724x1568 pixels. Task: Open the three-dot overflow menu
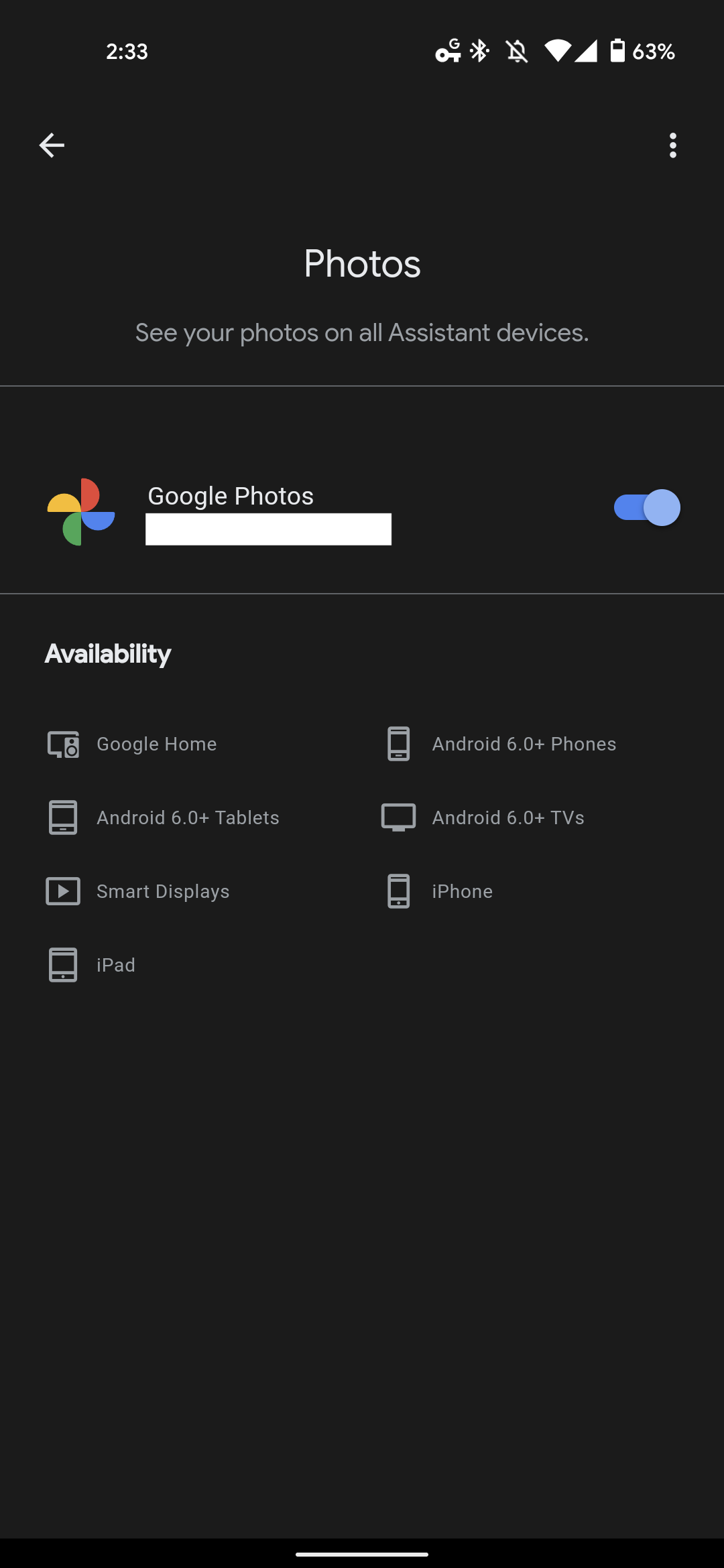coord(672,145)
